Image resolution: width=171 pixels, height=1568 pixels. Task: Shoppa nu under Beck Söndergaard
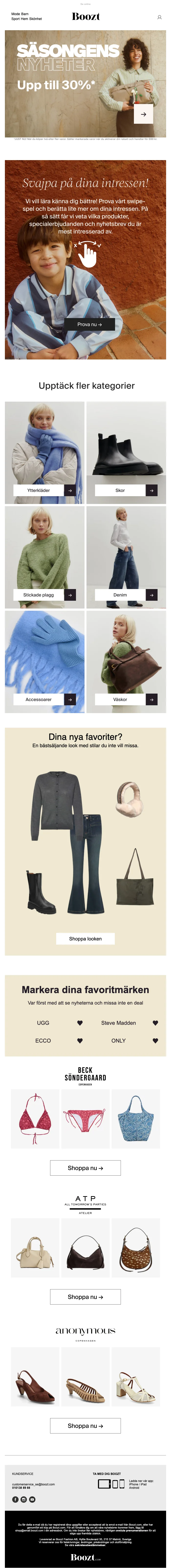point(85,1168)
